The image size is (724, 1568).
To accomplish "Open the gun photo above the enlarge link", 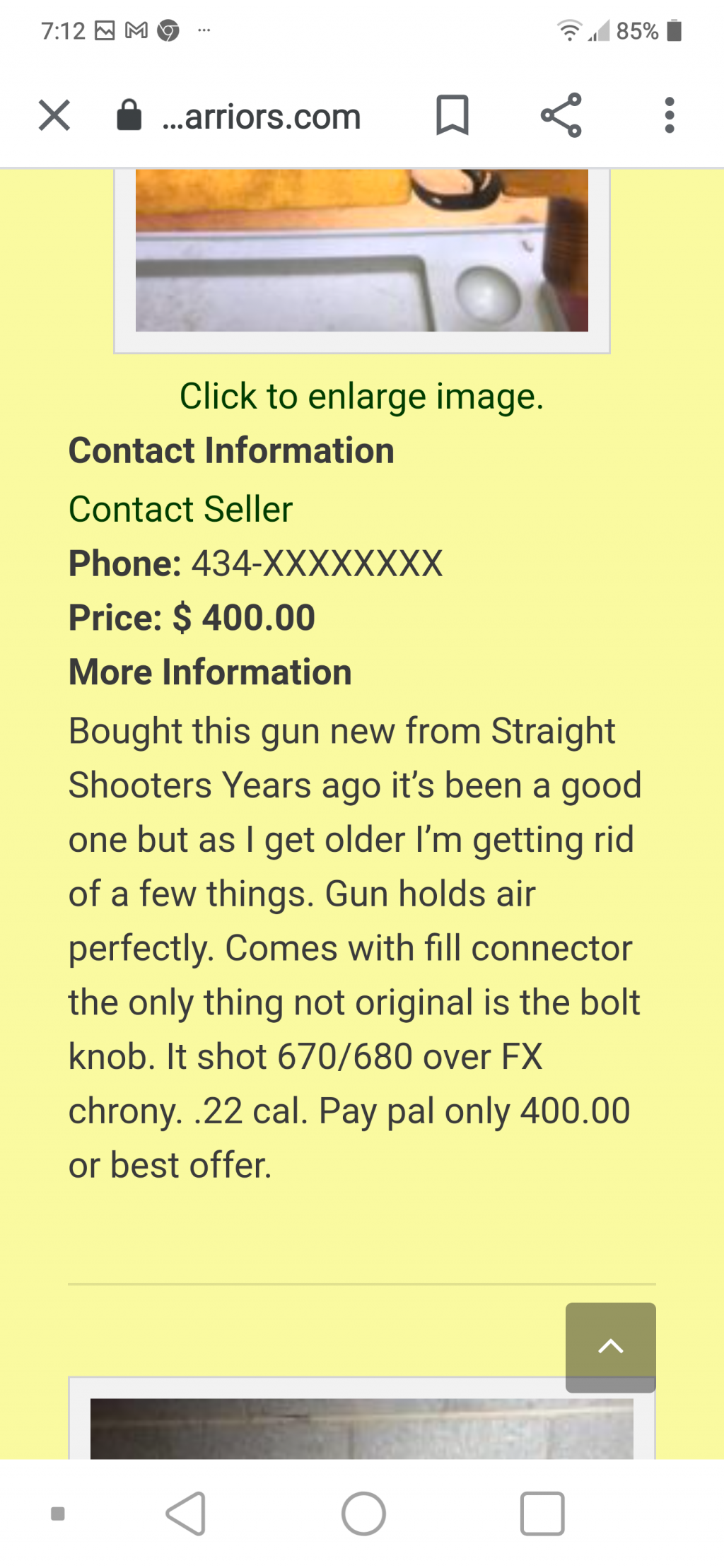I will pos(361,251).
